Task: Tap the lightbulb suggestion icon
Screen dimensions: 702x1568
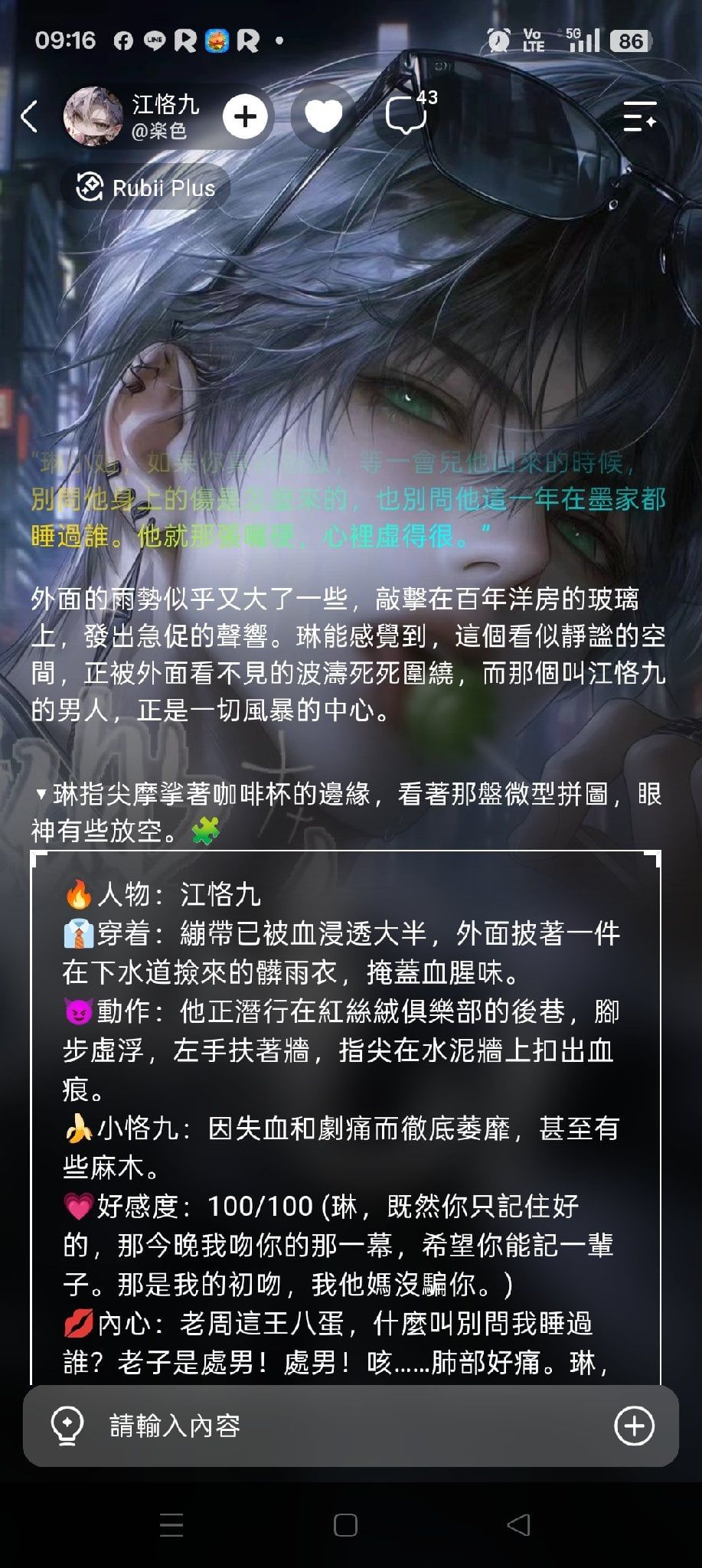Action: coord(67,1426)
